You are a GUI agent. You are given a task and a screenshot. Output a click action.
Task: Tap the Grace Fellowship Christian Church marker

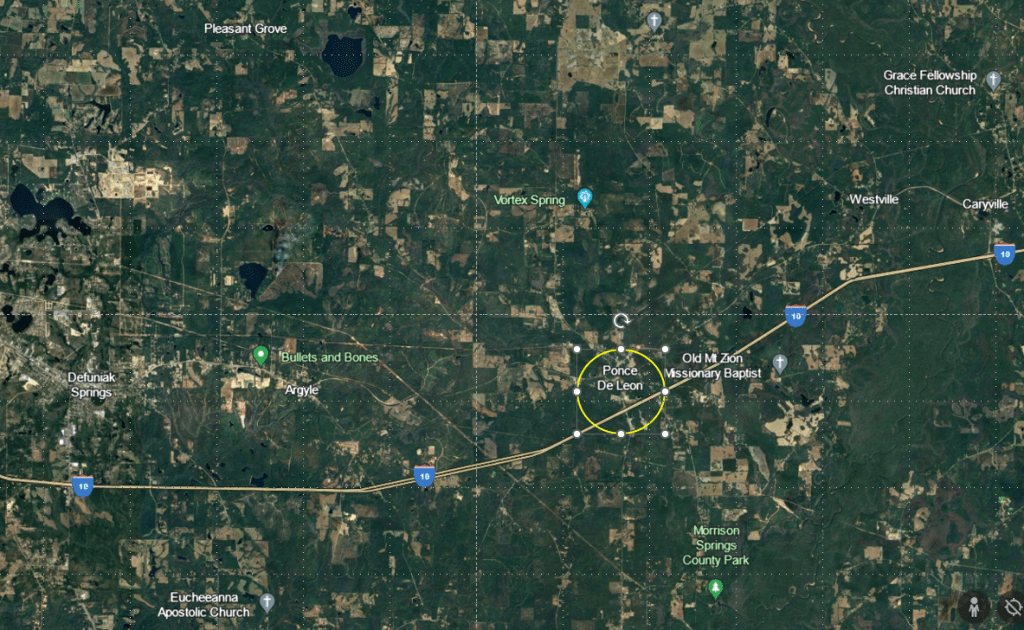coord(993,80)
